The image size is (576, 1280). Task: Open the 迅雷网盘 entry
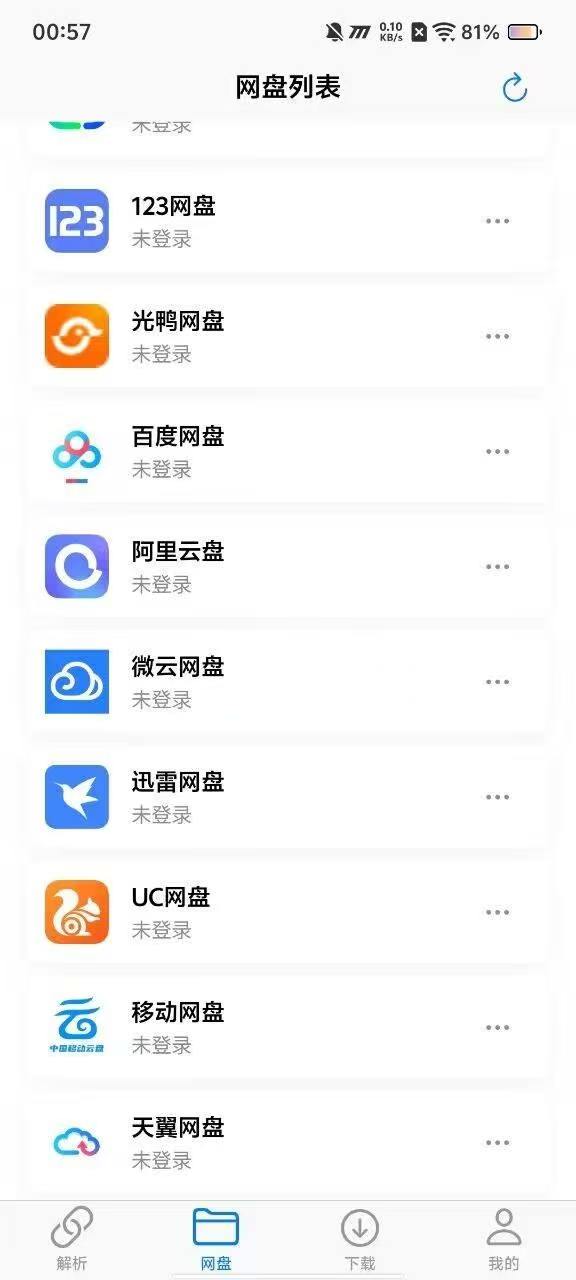(x=288, y=797)
